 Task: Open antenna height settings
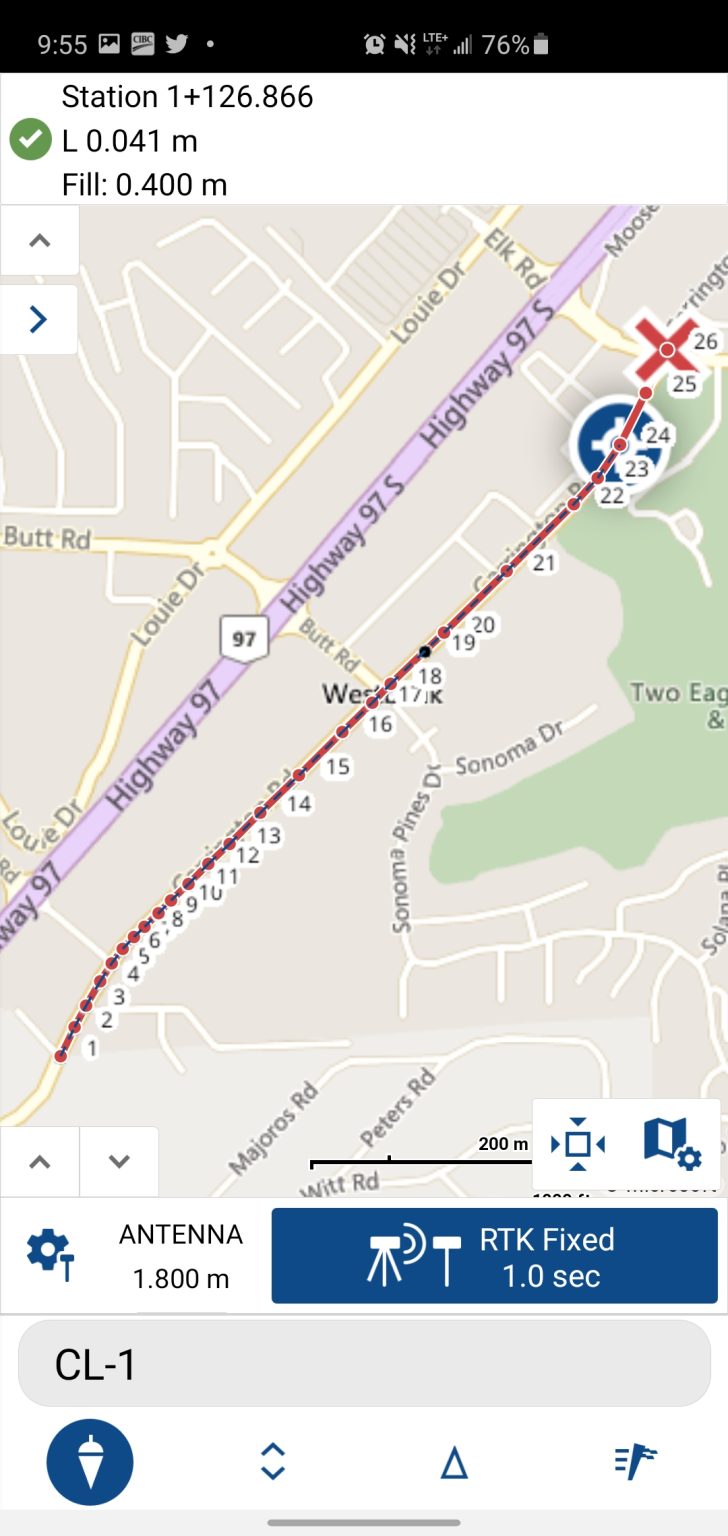point(48,1255)
